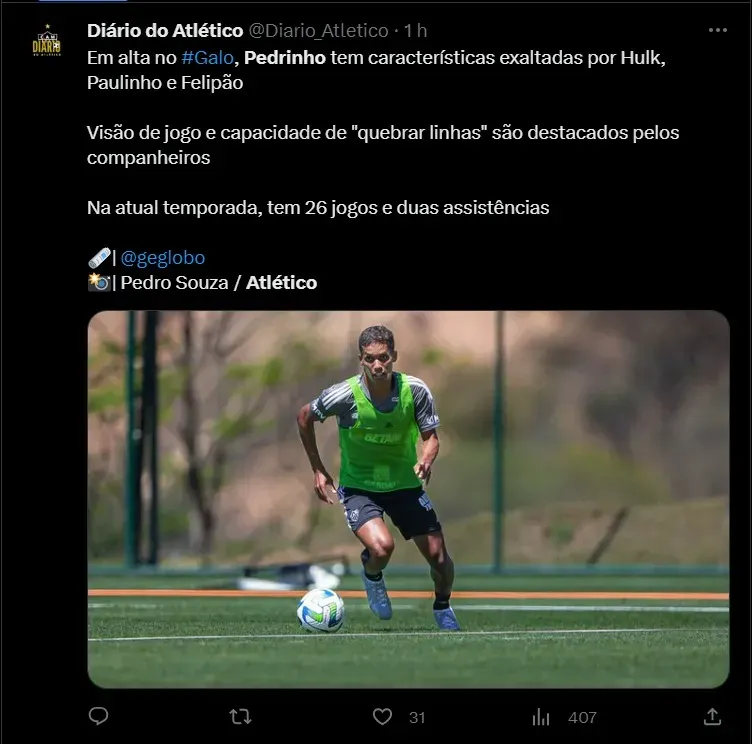
Task: View the Pedrinho training photo
Action: coord(408,498)
